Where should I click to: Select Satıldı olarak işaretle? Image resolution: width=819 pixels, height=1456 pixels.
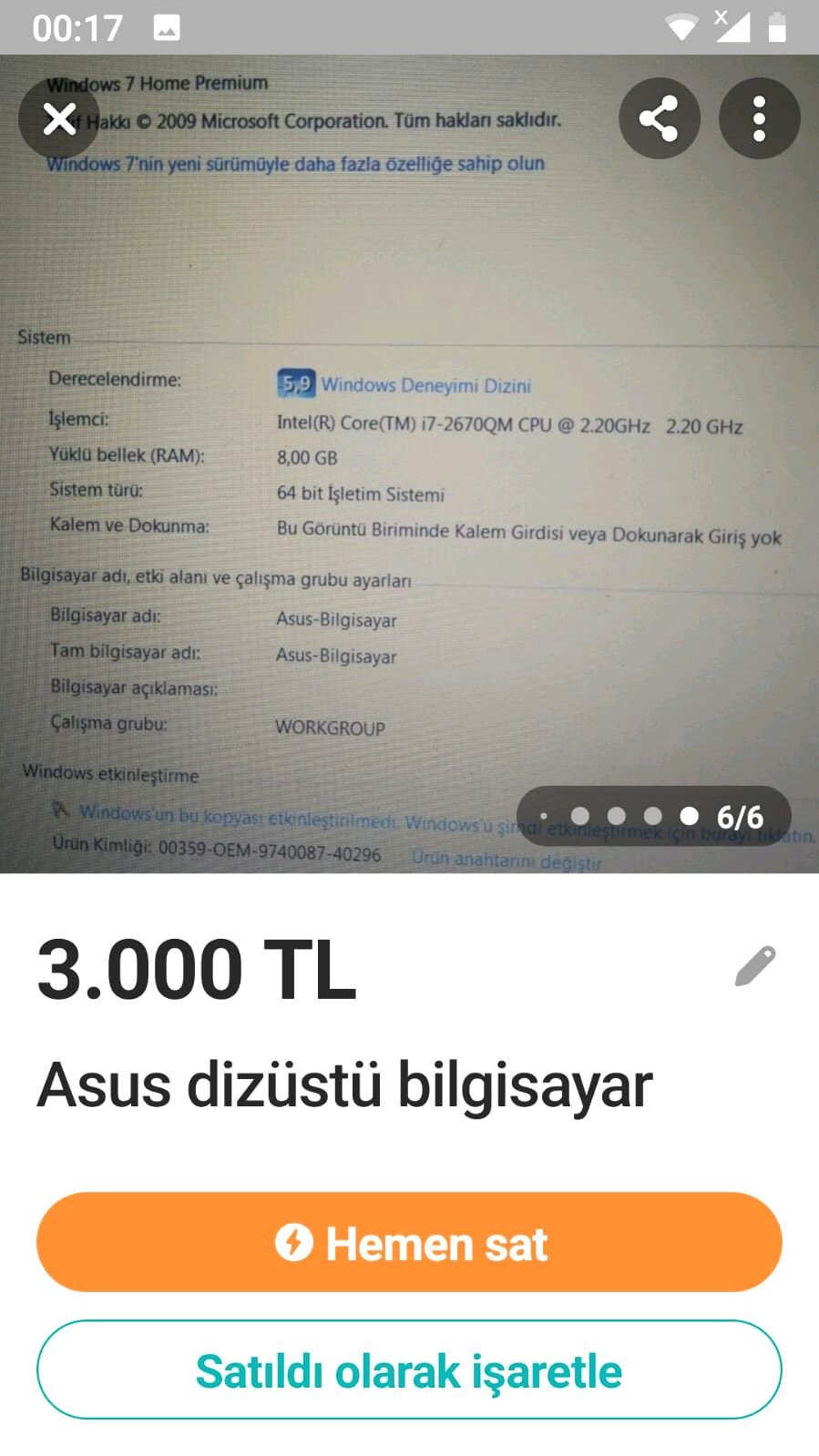pos(409,1369)
